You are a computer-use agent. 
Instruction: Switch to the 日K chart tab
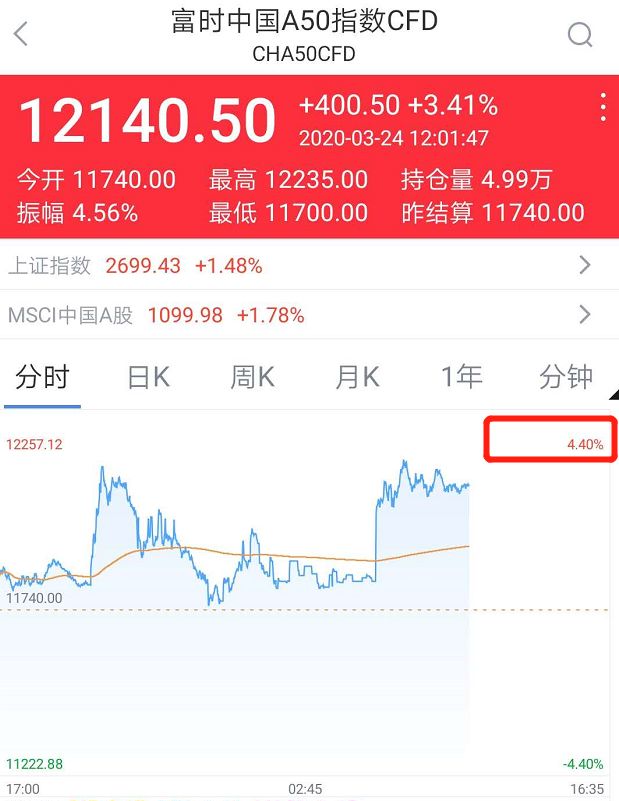point(148,377)
